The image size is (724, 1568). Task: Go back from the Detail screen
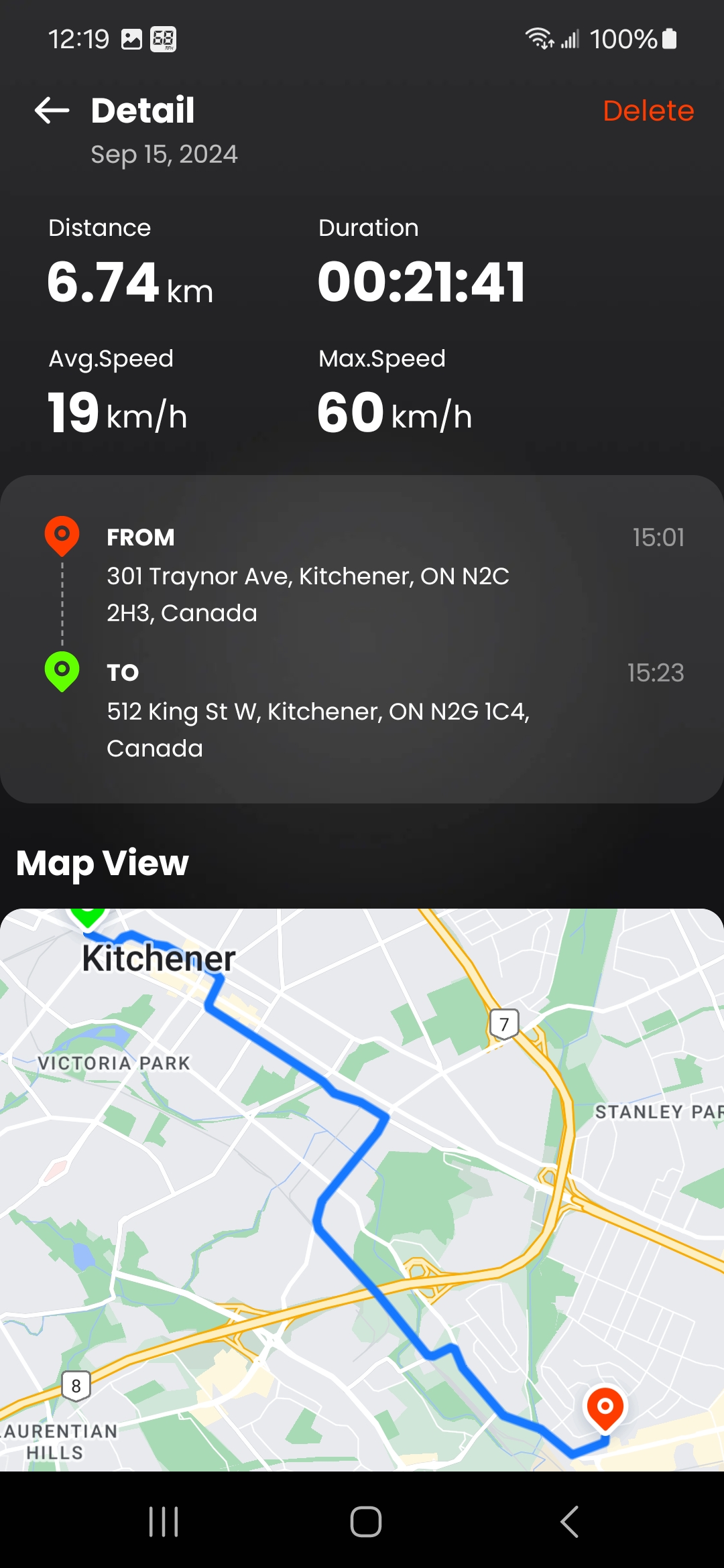click(x=52, y=111)
